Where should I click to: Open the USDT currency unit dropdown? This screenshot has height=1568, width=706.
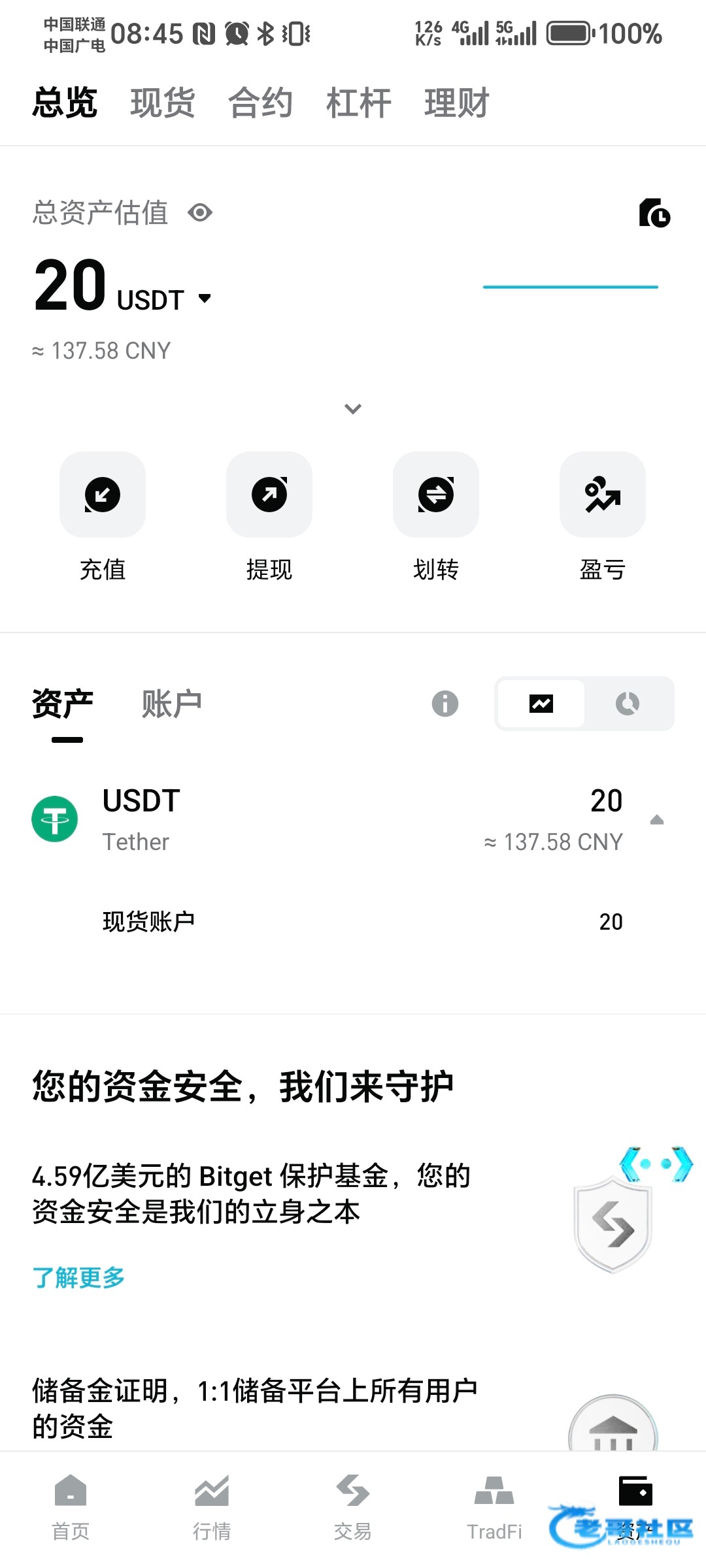205,299
